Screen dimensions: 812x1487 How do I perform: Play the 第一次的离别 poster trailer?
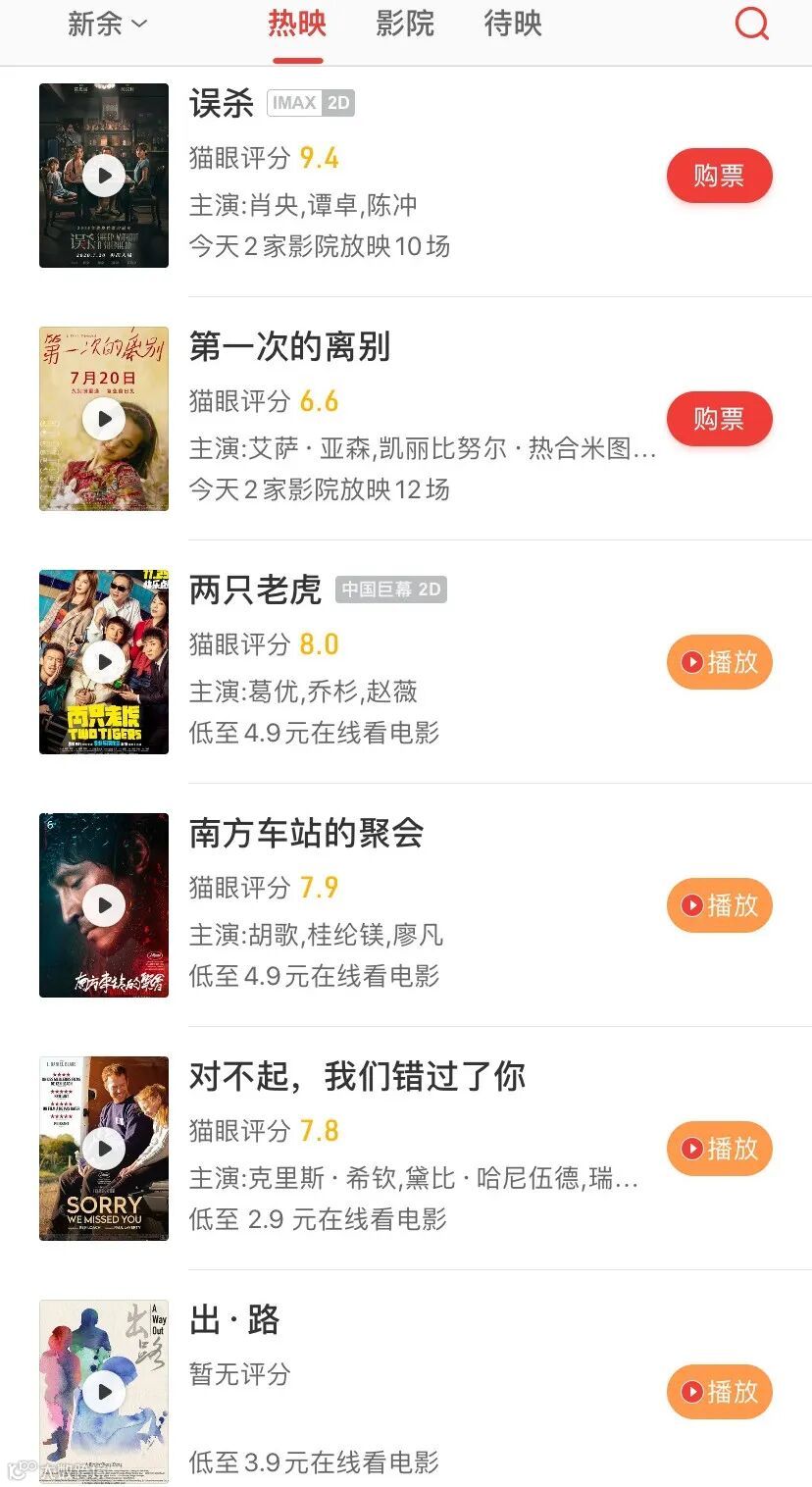click(x=104, y=420)
